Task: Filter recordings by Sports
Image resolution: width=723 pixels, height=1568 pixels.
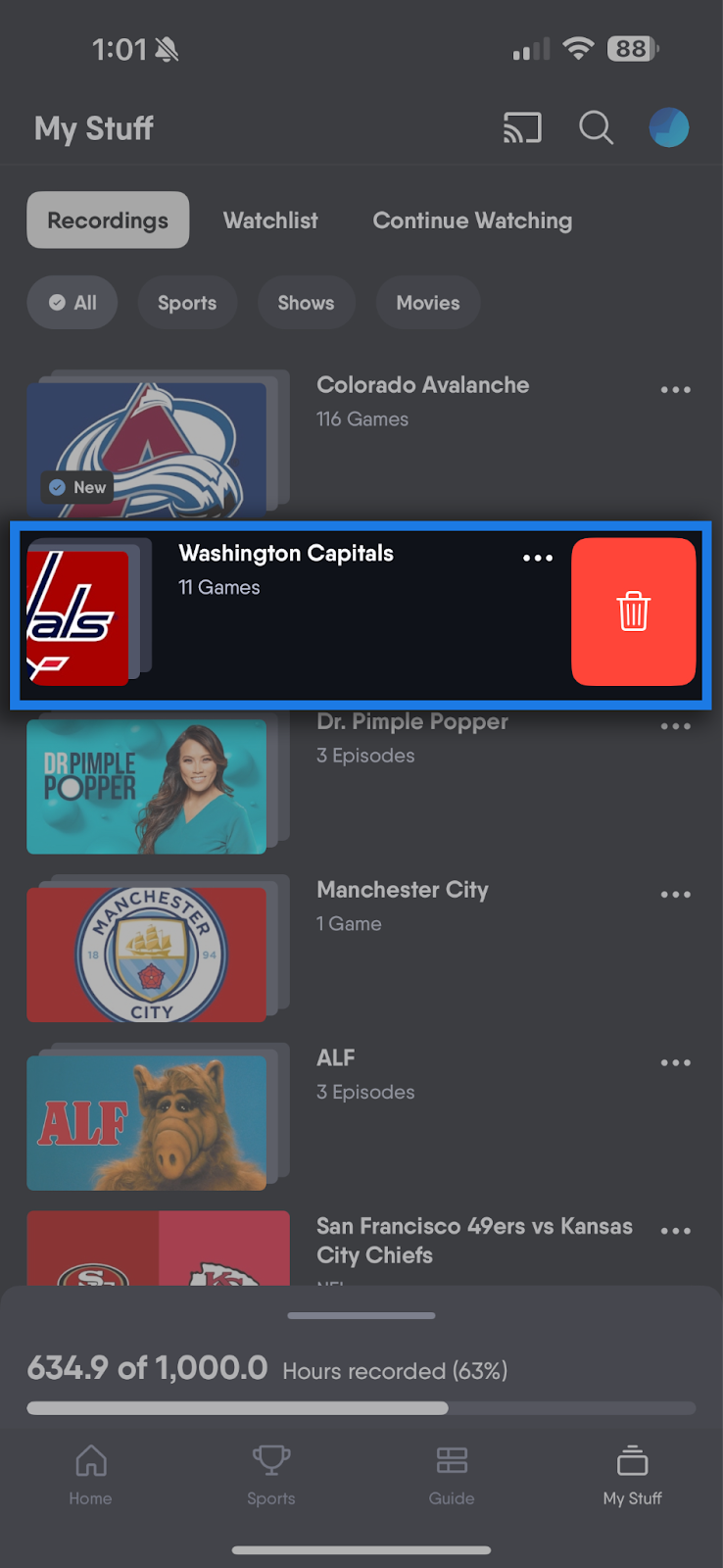Action: point(186,303)
